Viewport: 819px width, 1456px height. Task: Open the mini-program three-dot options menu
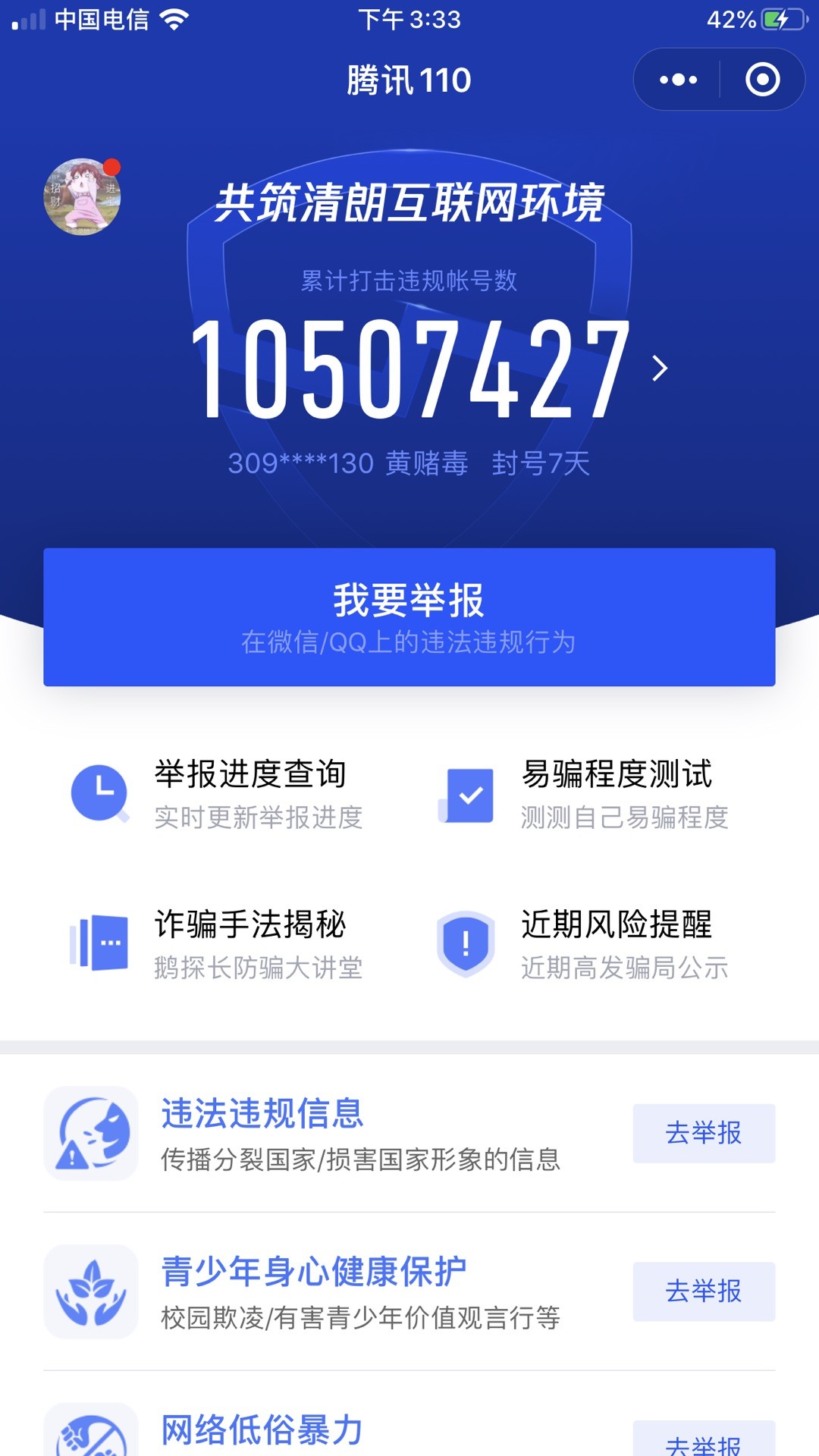pyautogui.click(x=677, y=78)
